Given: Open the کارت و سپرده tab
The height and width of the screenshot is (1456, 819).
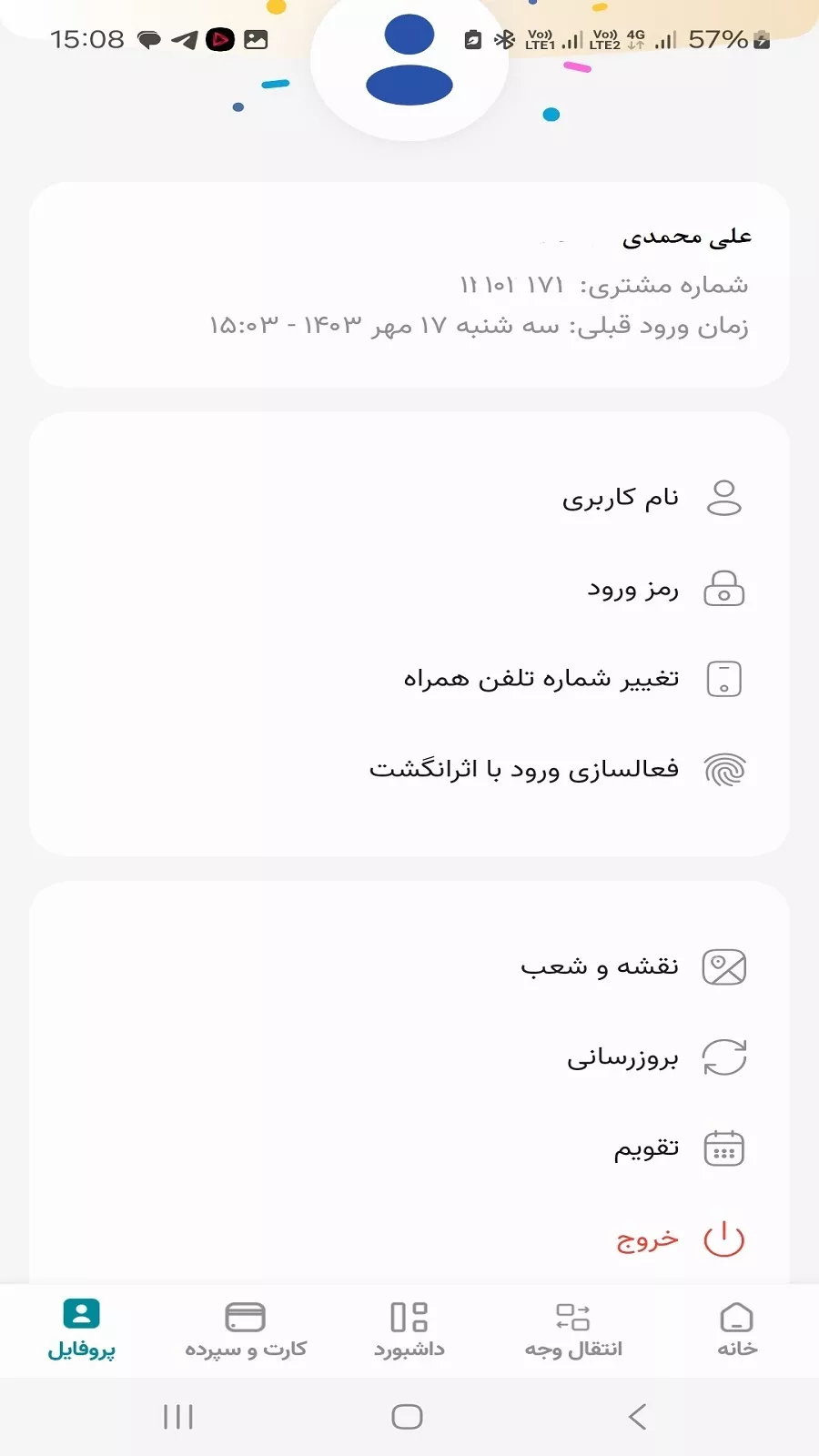Looking at the screenshot, I should pyautogui.click(x=246, y=1330).
